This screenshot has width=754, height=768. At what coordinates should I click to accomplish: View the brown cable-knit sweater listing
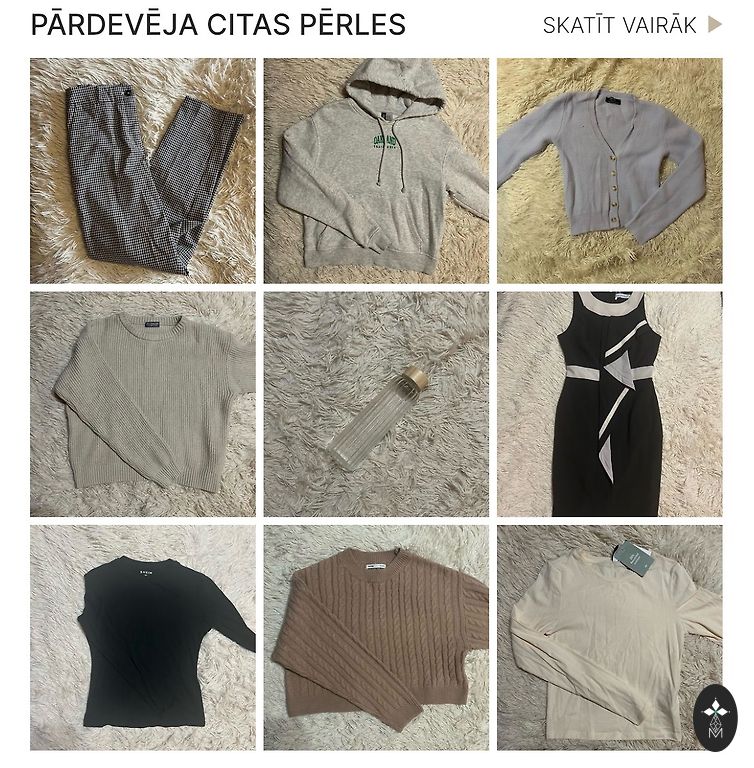[x=376, y=638]
